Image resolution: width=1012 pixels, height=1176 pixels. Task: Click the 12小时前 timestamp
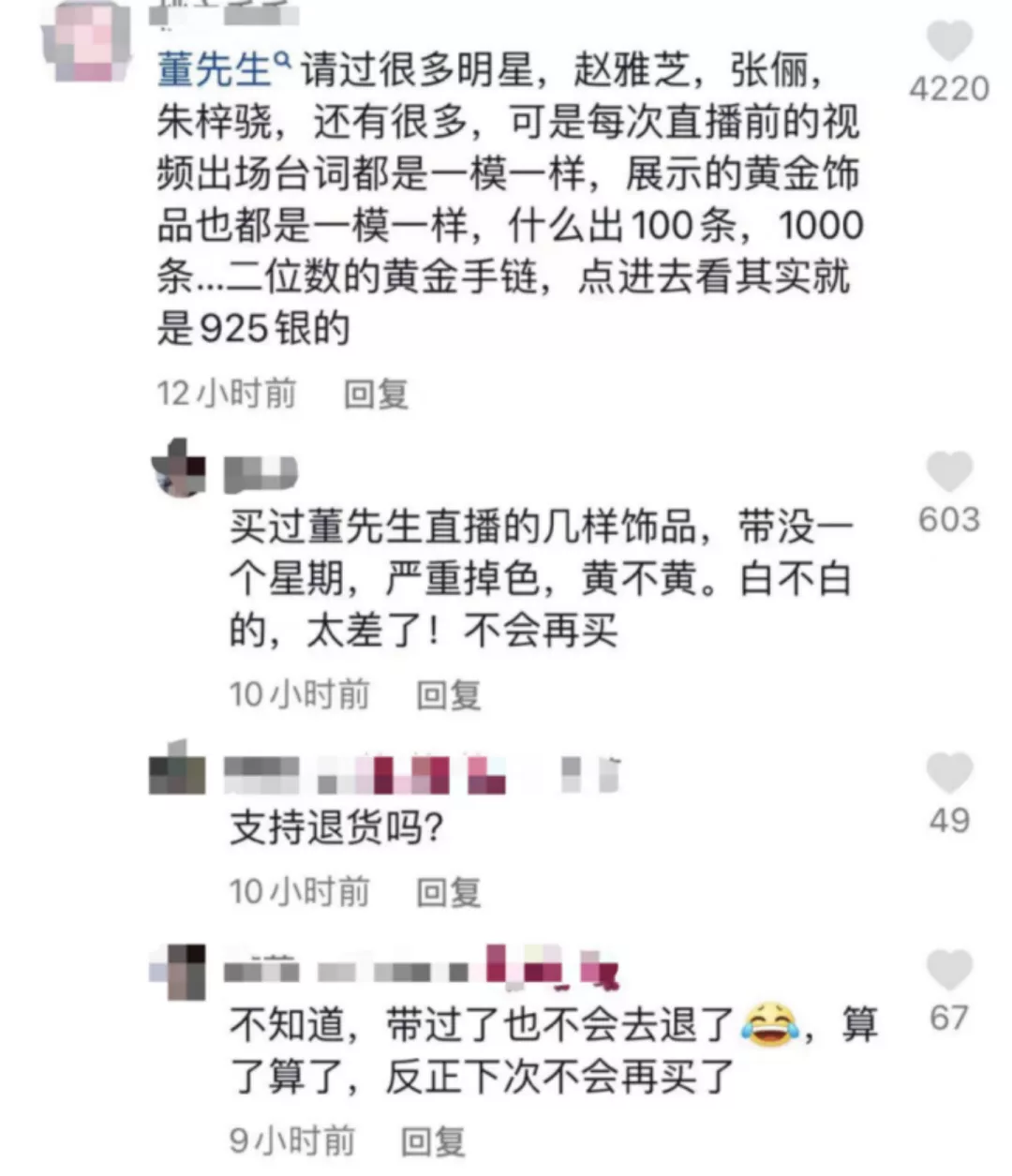coord(228,394)
